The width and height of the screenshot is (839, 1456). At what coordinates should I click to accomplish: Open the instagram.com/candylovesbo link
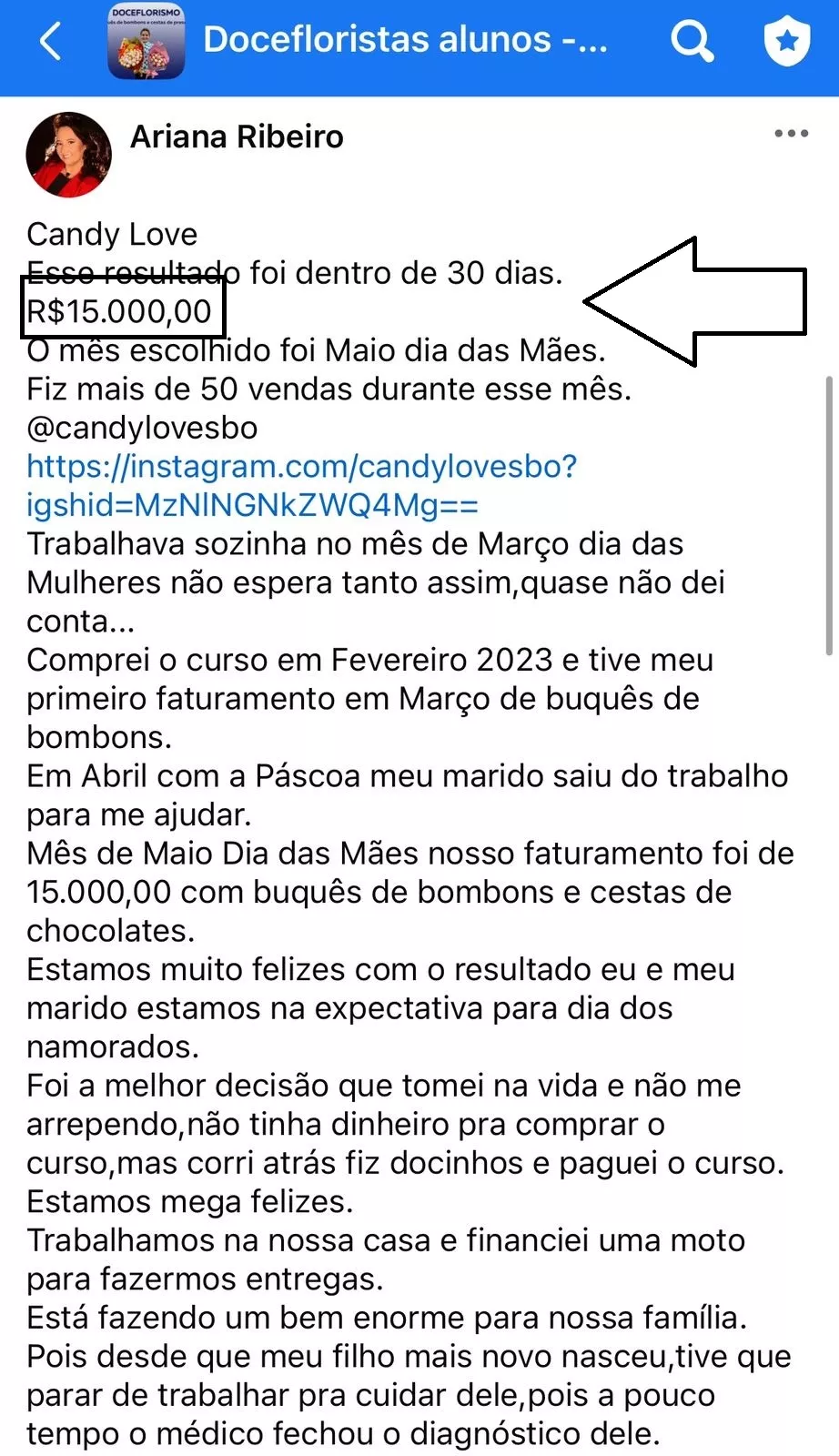tap(301, 485)
